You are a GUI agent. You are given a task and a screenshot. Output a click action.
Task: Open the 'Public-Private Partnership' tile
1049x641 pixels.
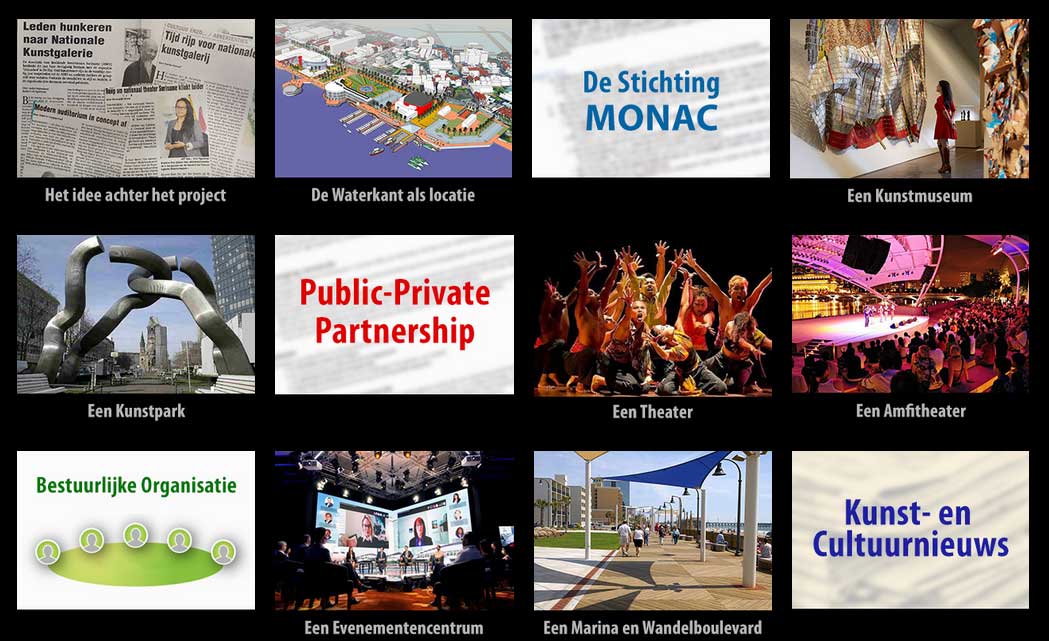pyautogui.click(x=394, y=314)
